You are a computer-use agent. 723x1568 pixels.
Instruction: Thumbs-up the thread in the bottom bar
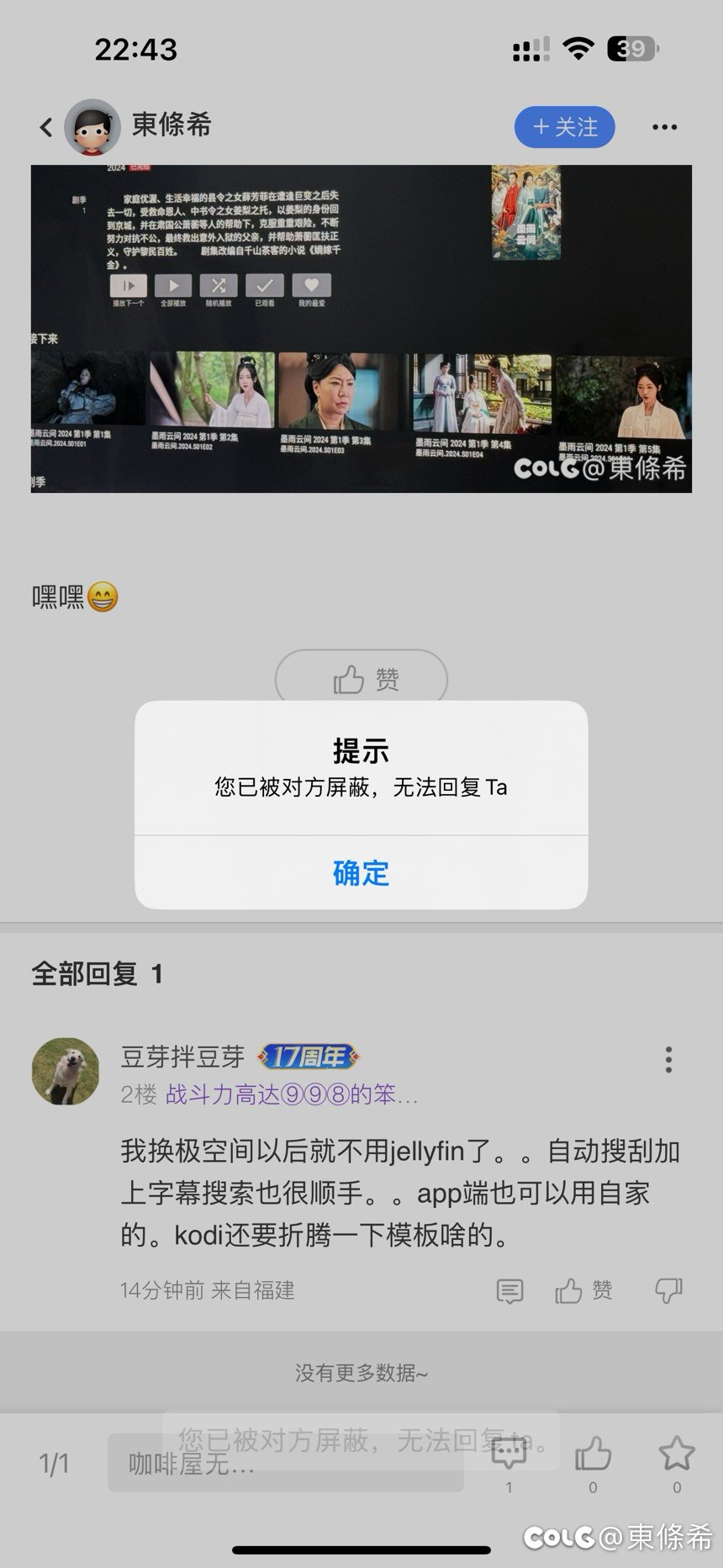pyautogui.click(x=593, y=1462)
